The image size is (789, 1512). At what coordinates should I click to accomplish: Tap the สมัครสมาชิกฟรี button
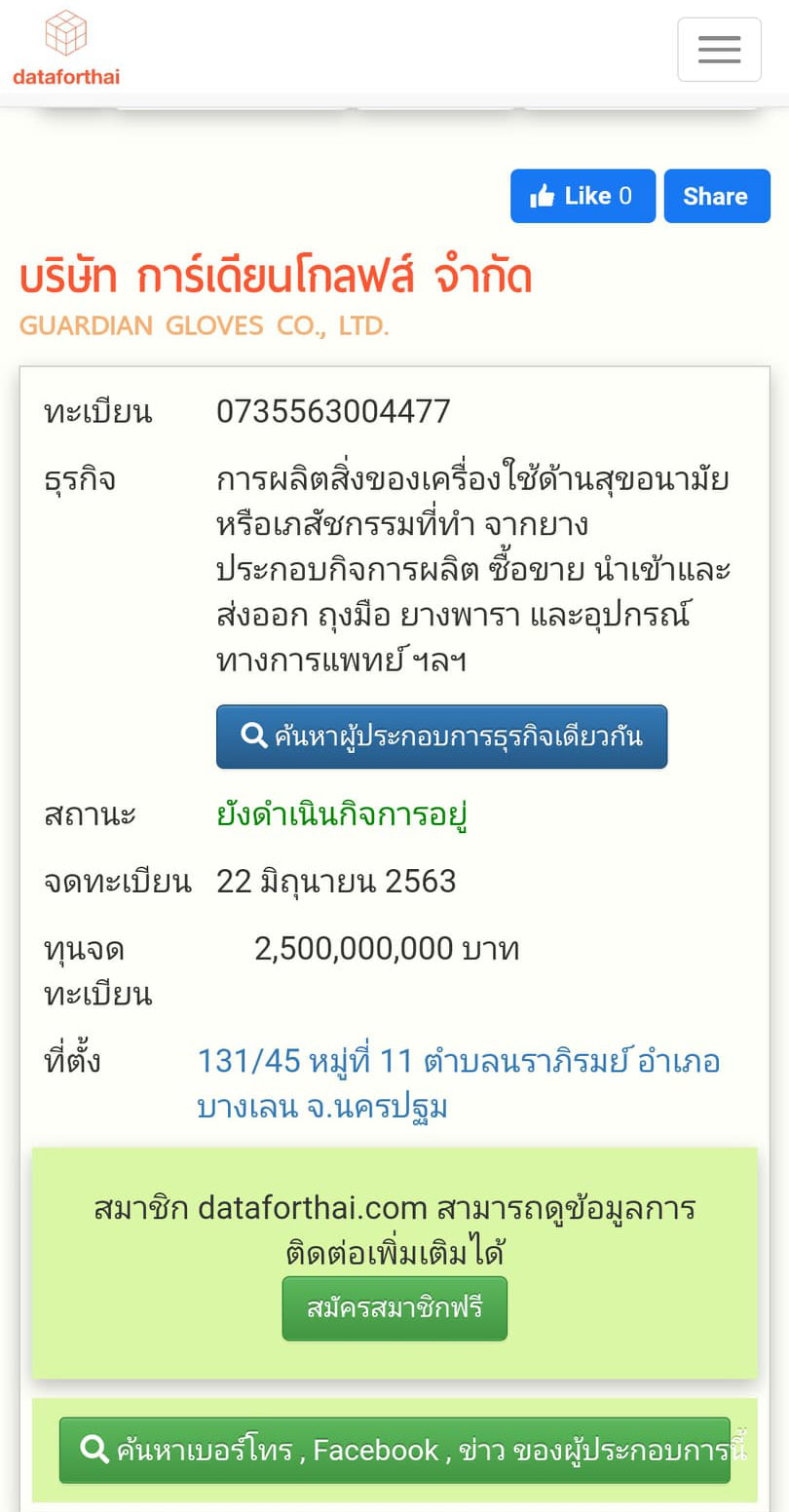coord(394,1307)
